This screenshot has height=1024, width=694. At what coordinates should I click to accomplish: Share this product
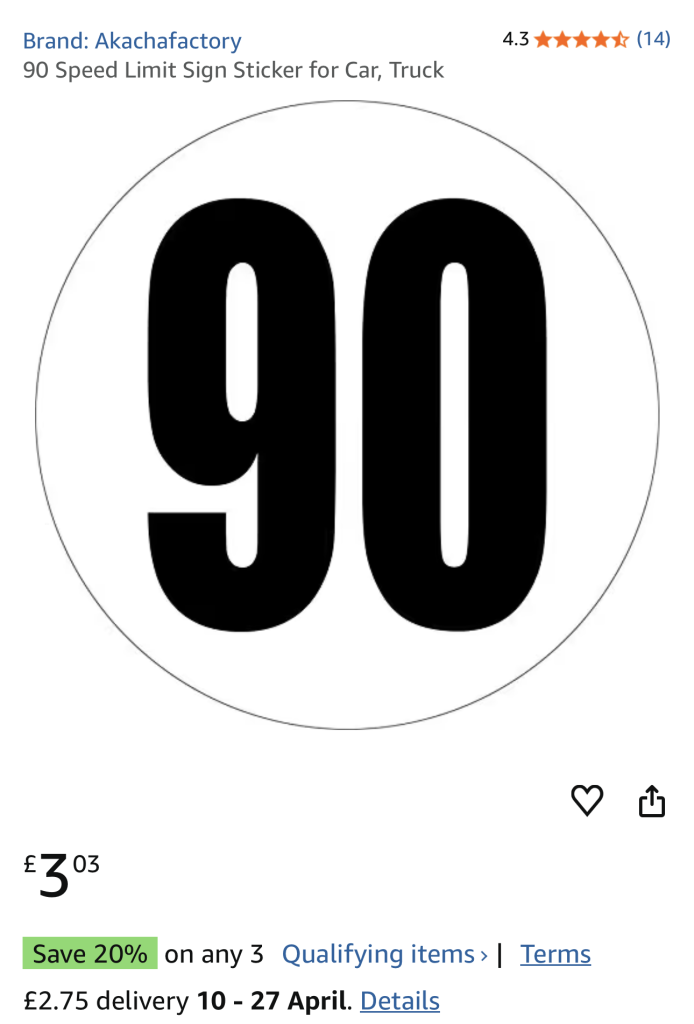(651, 801)
